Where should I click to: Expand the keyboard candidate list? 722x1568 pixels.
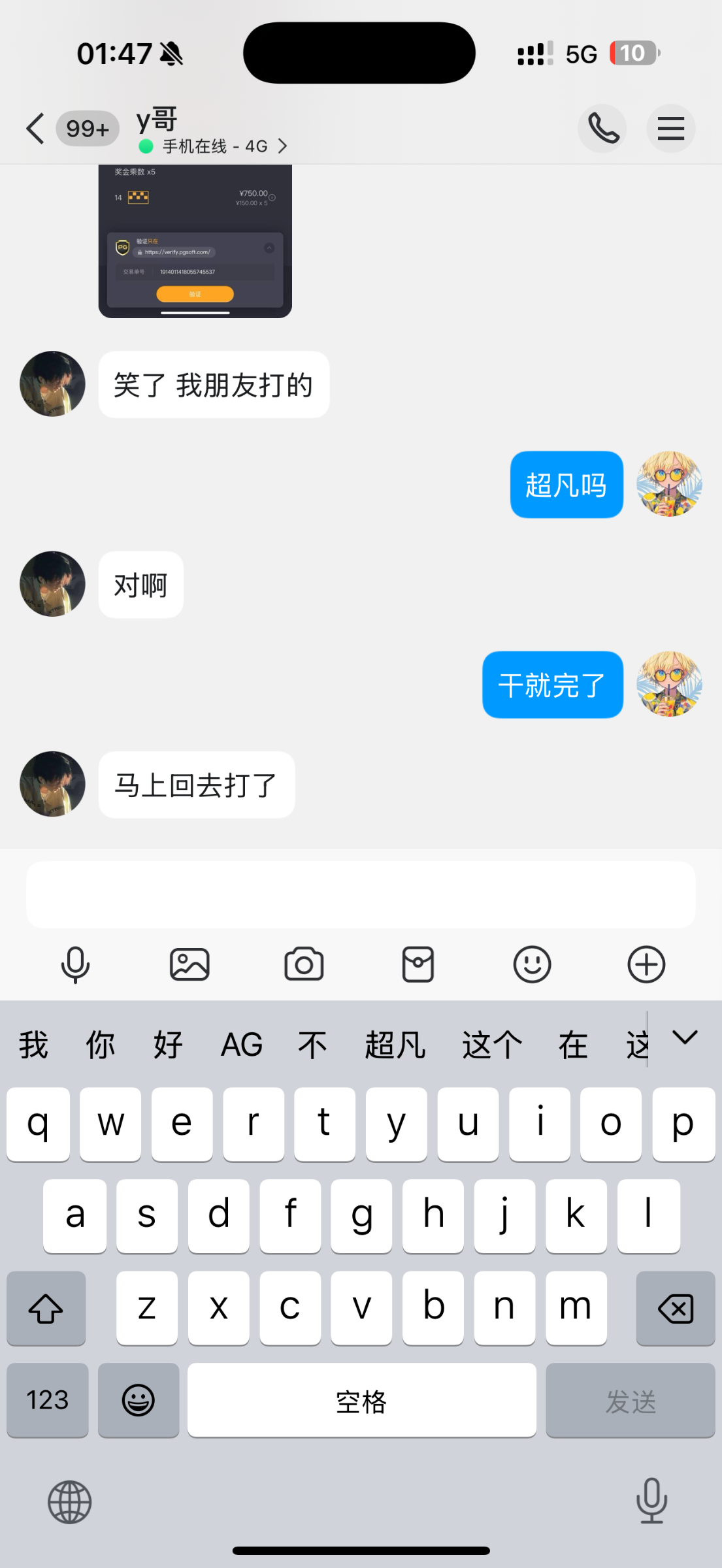[685, 1037]
